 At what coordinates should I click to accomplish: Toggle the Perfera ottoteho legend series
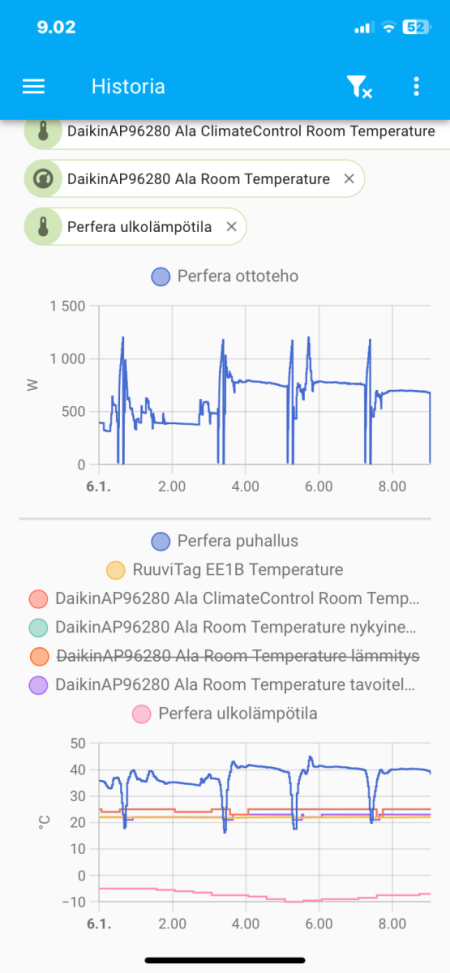coord(225,276)
